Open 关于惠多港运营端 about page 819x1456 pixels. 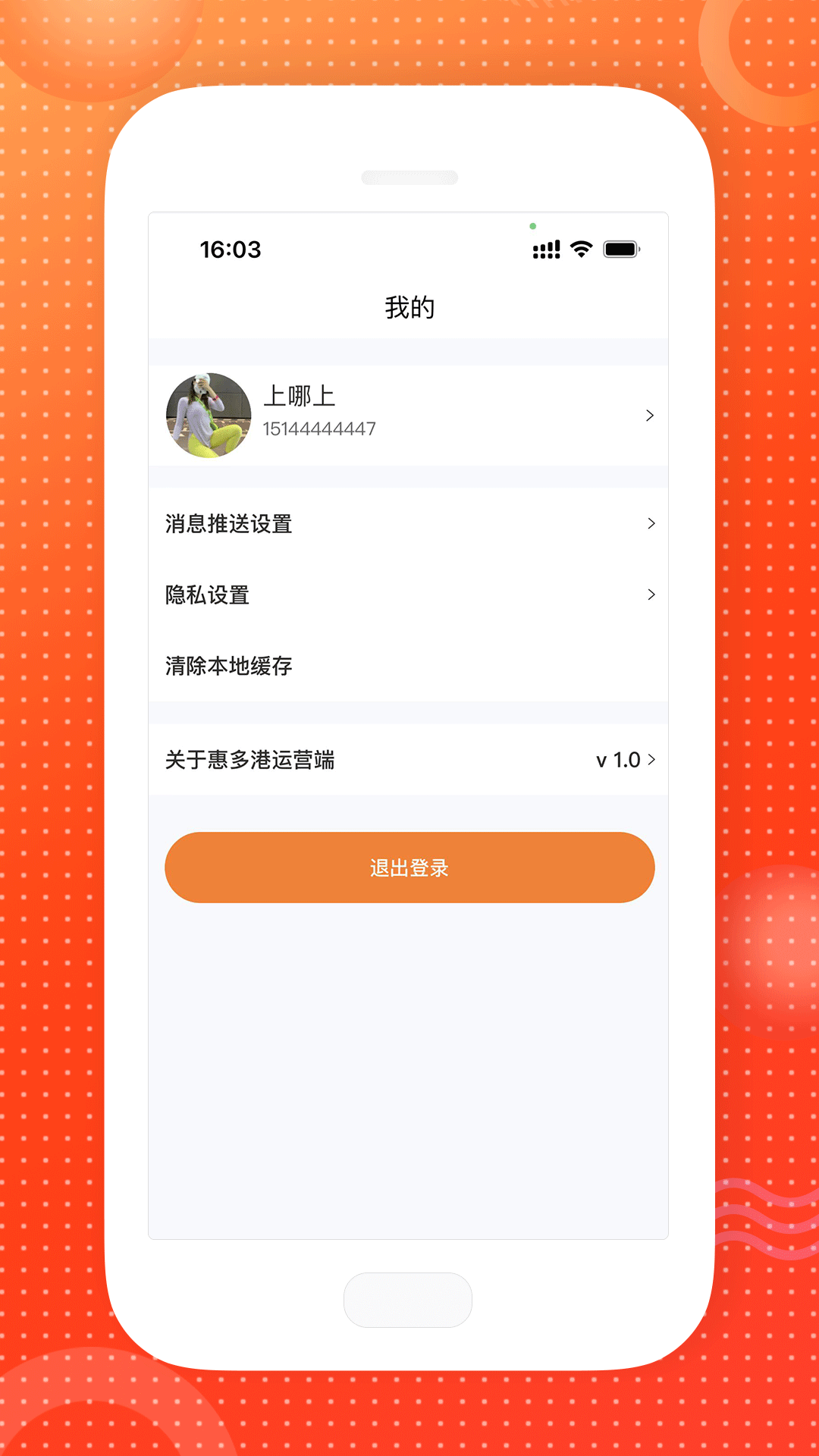[251, 759]
